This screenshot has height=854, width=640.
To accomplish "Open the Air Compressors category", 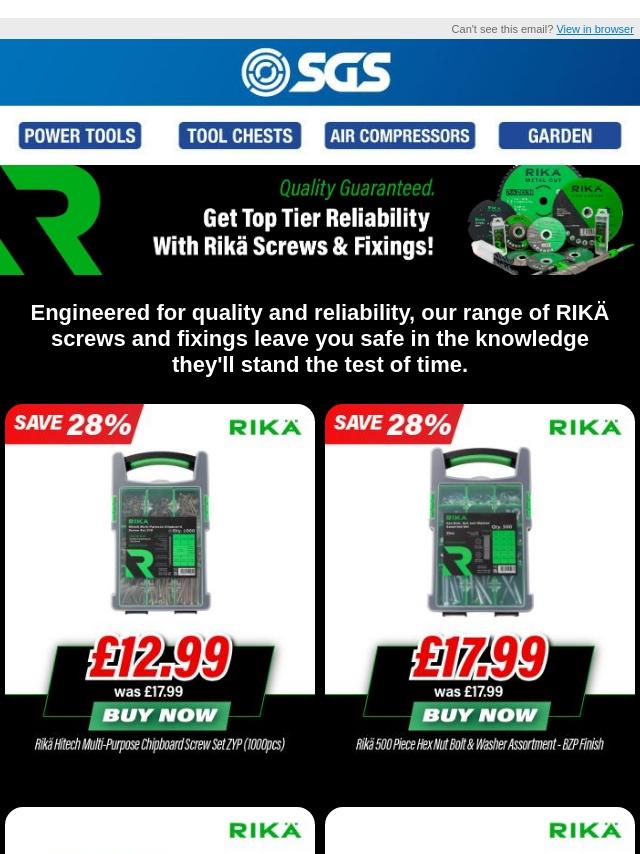I will click(399, 136).
